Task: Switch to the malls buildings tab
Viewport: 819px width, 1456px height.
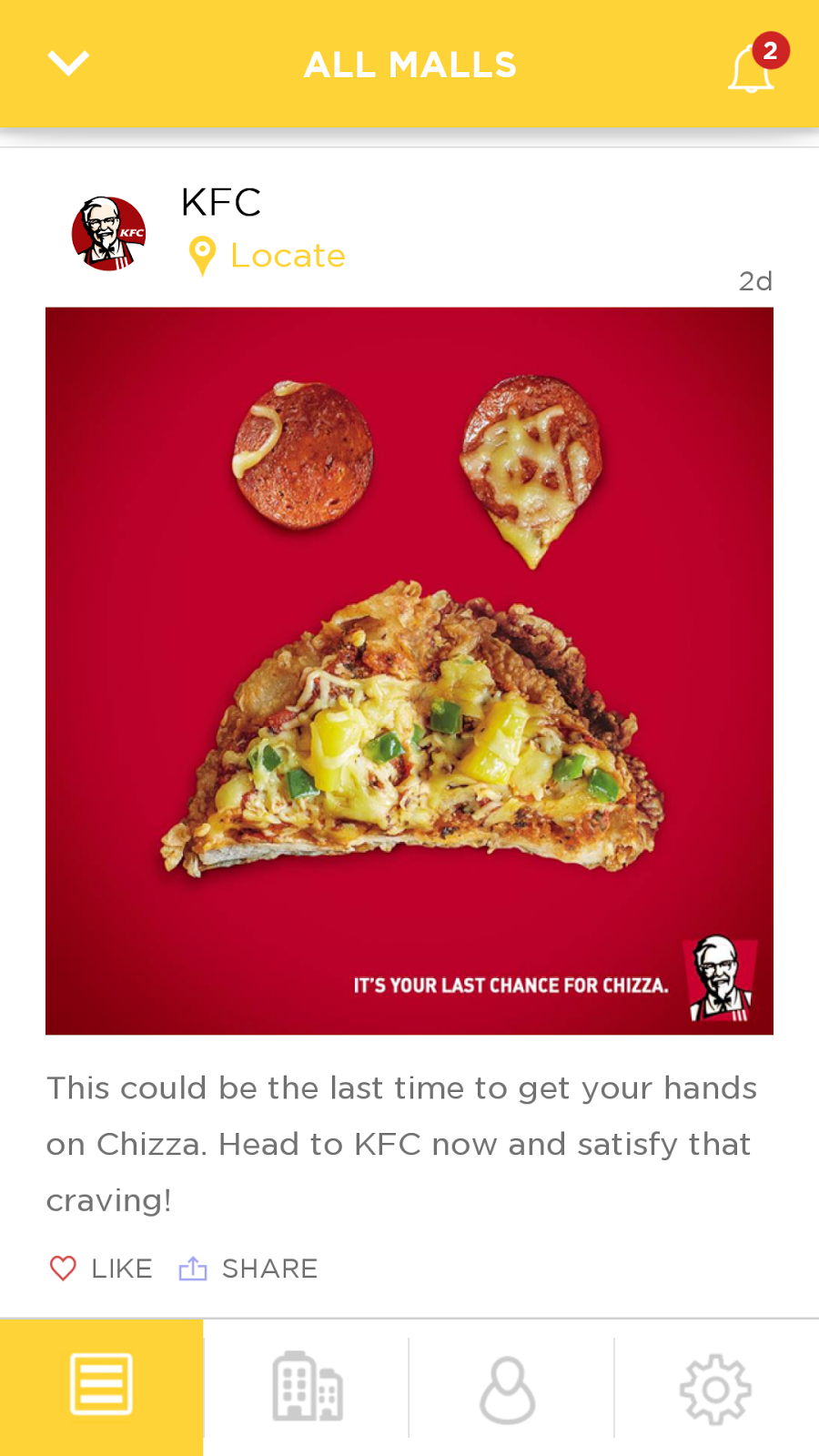Action: point(307,1387)
